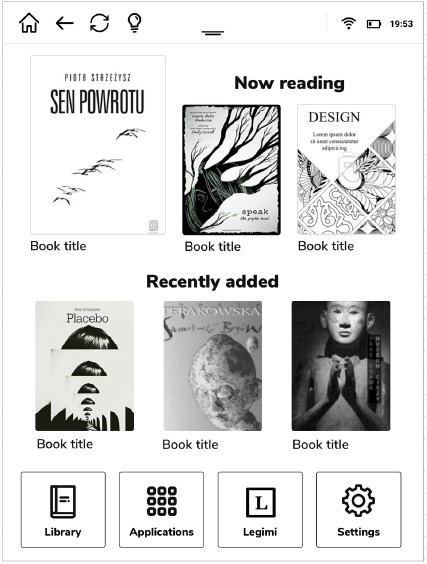Screen dimensions: 427x564
Task: Open the Design book cover
Action: pos(346,169)
